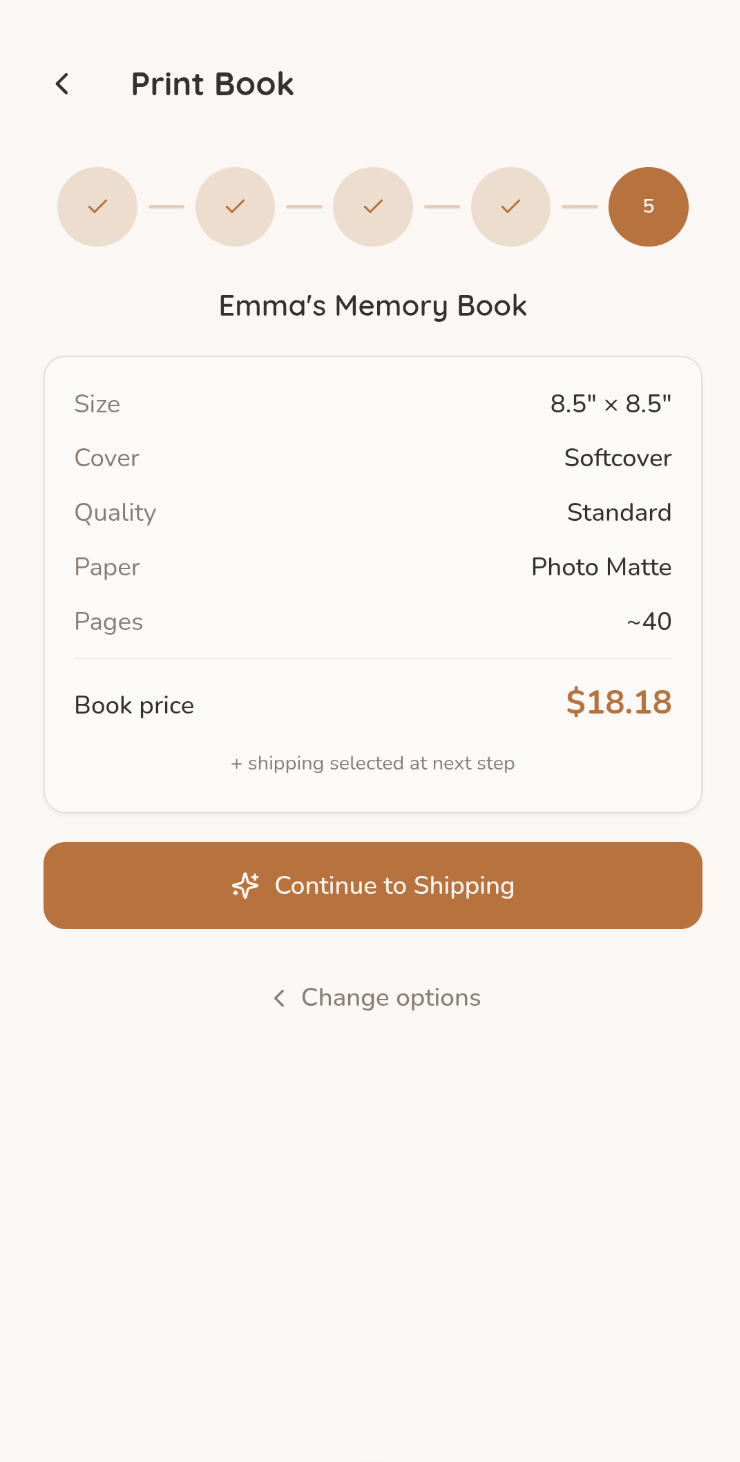Image resolution: width=740 pixels, height=1462 pixels.
Task: Select the Emma's Memory Book title
Action: (x=373, y=306)
